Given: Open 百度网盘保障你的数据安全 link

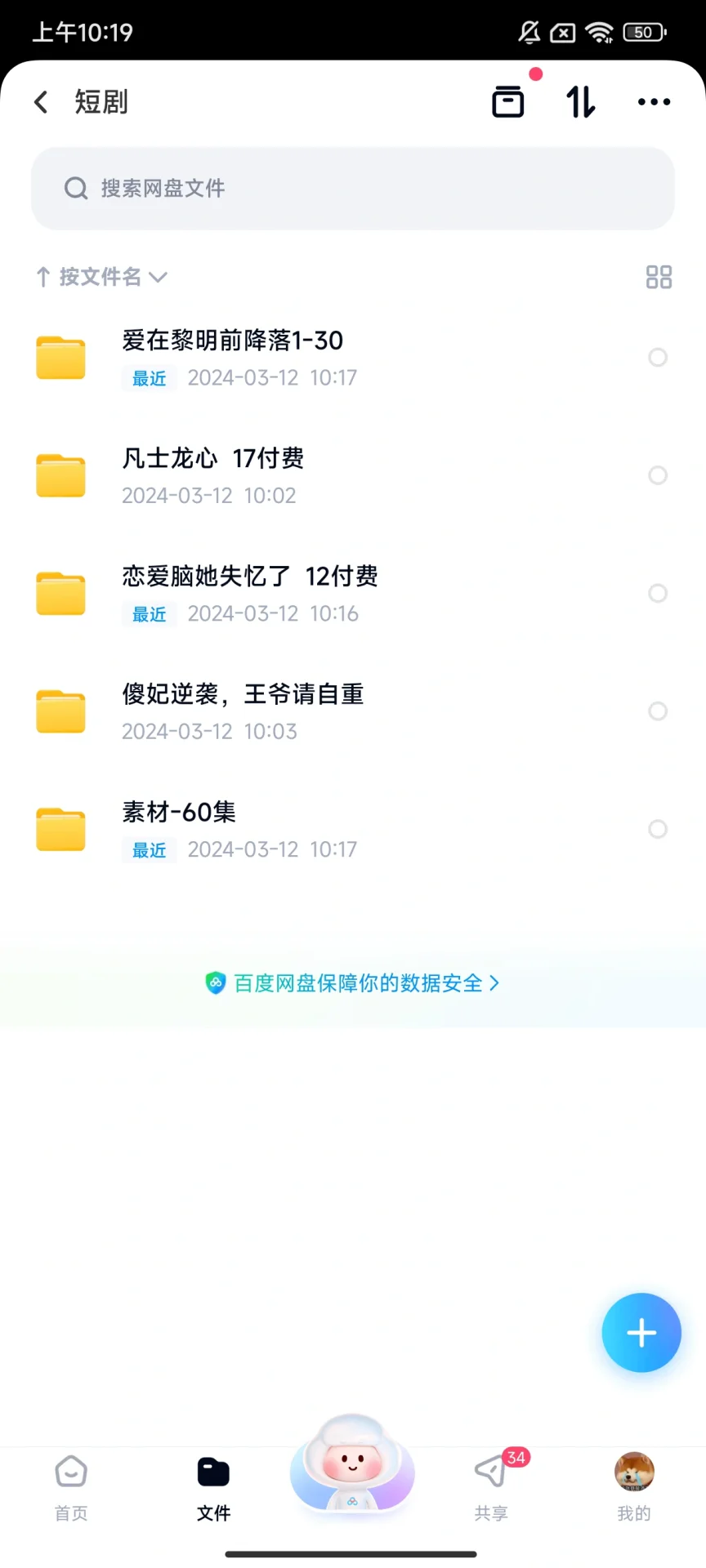Looking at the screenshot, I should (353, 983).
